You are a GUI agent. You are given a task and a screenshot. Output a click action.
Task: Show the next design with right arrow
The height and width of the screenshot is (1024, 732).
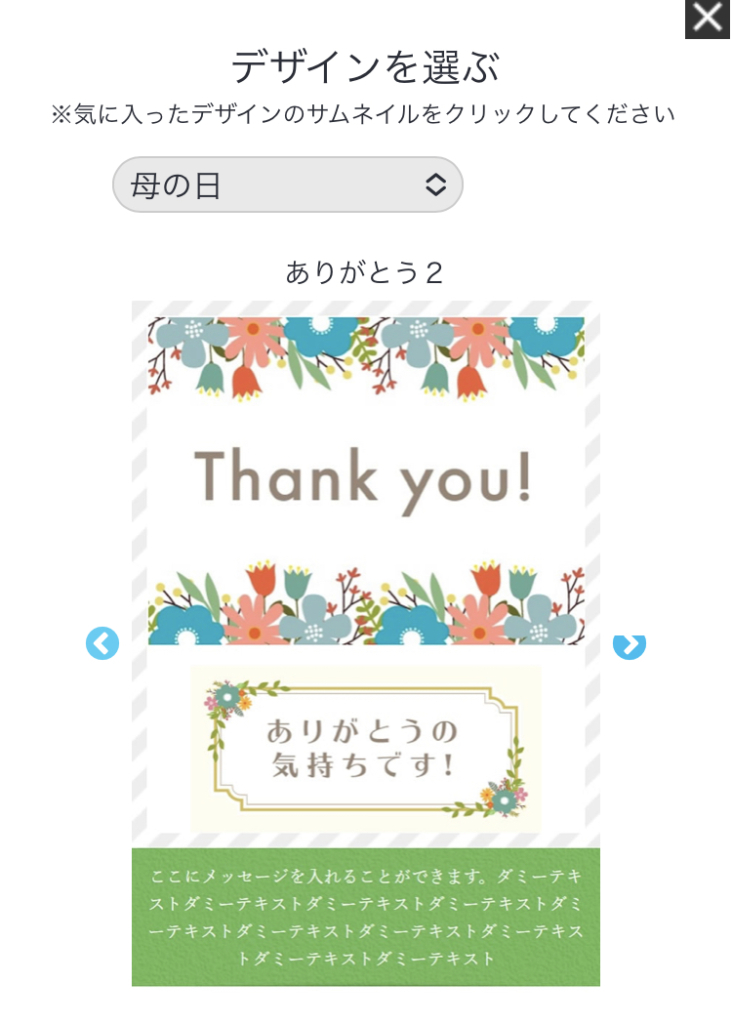629,645
